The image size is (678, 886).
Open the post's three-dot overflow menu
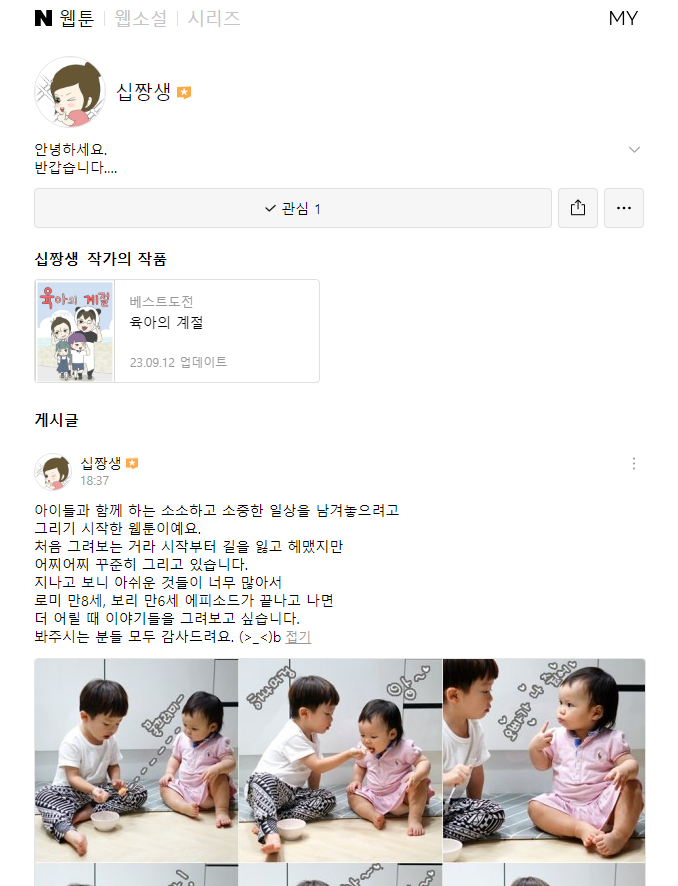pos(633,464)
